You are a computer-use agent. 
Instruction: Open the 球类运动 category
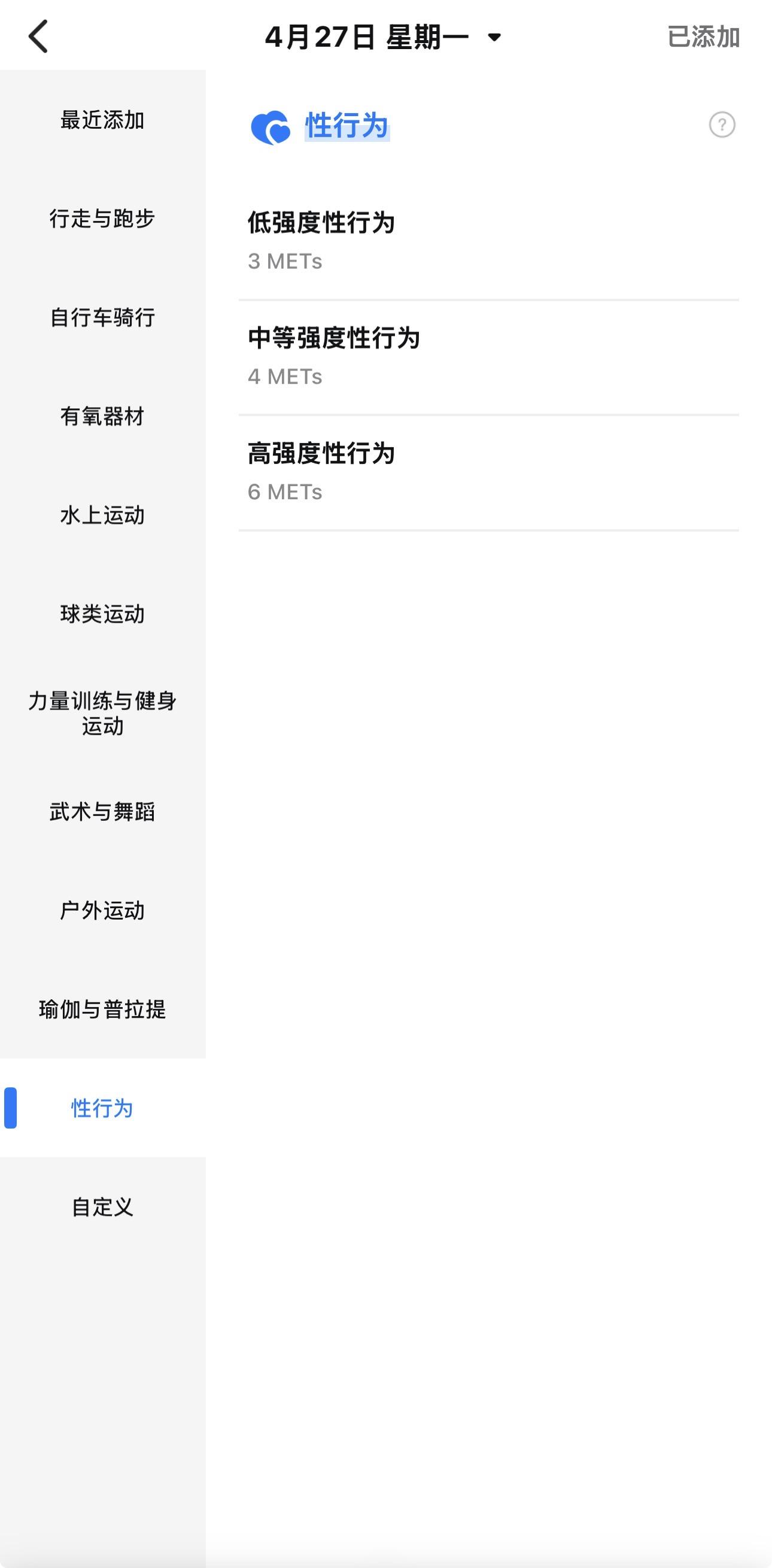[102, 614]
